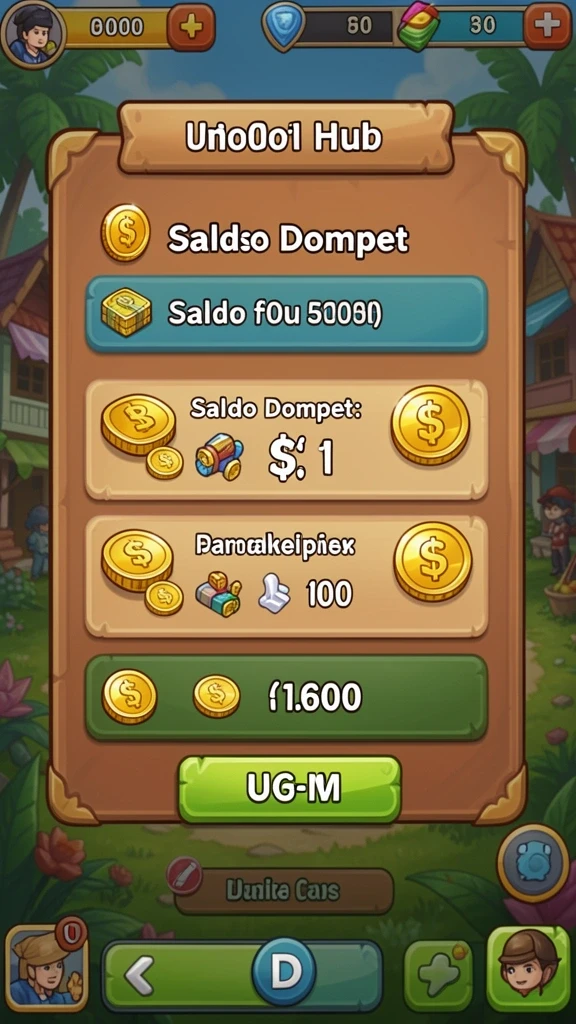Tap the round blue shell icon button
The height and width of the screenshot is (1024, 576).
point(532,863)
